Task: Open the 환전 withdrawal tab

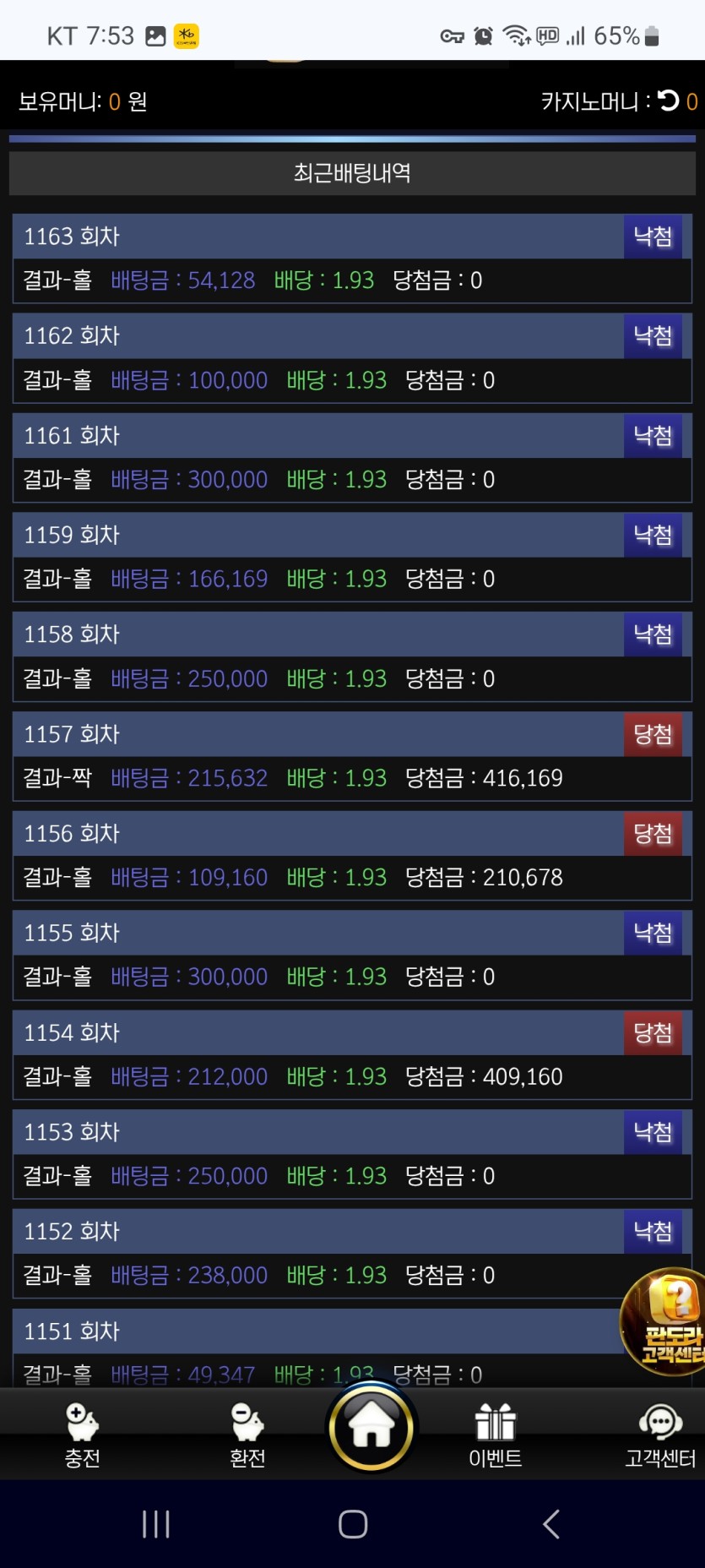Action: click(x=247, y=1435)
